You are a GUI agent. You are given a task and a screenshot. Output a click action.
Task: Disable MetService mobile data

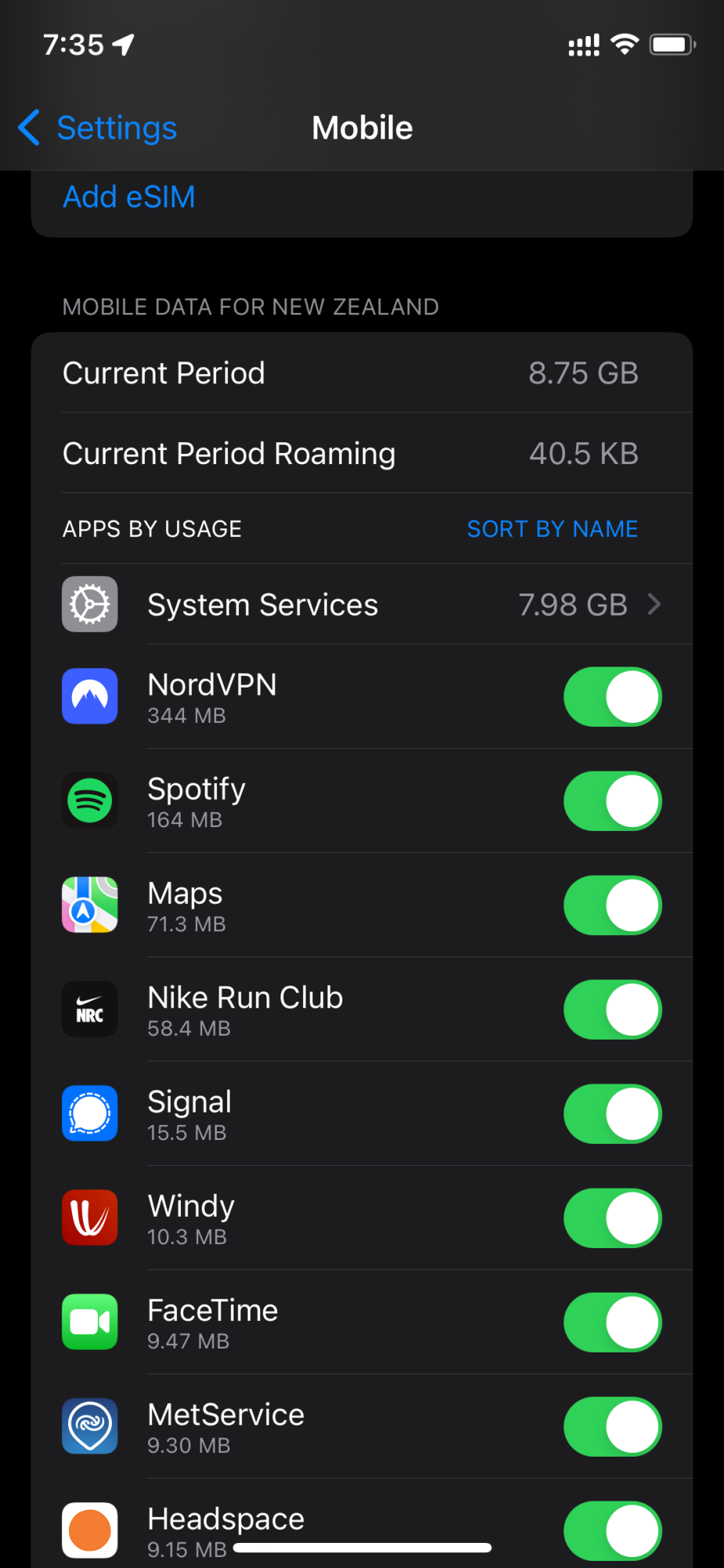612,1426
